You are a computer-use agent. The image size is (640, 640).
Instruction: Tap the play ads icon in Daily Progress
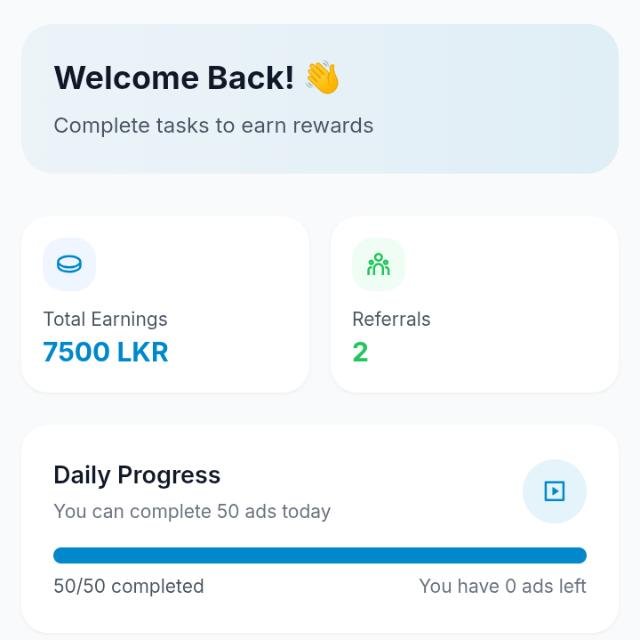coord(554,491)
